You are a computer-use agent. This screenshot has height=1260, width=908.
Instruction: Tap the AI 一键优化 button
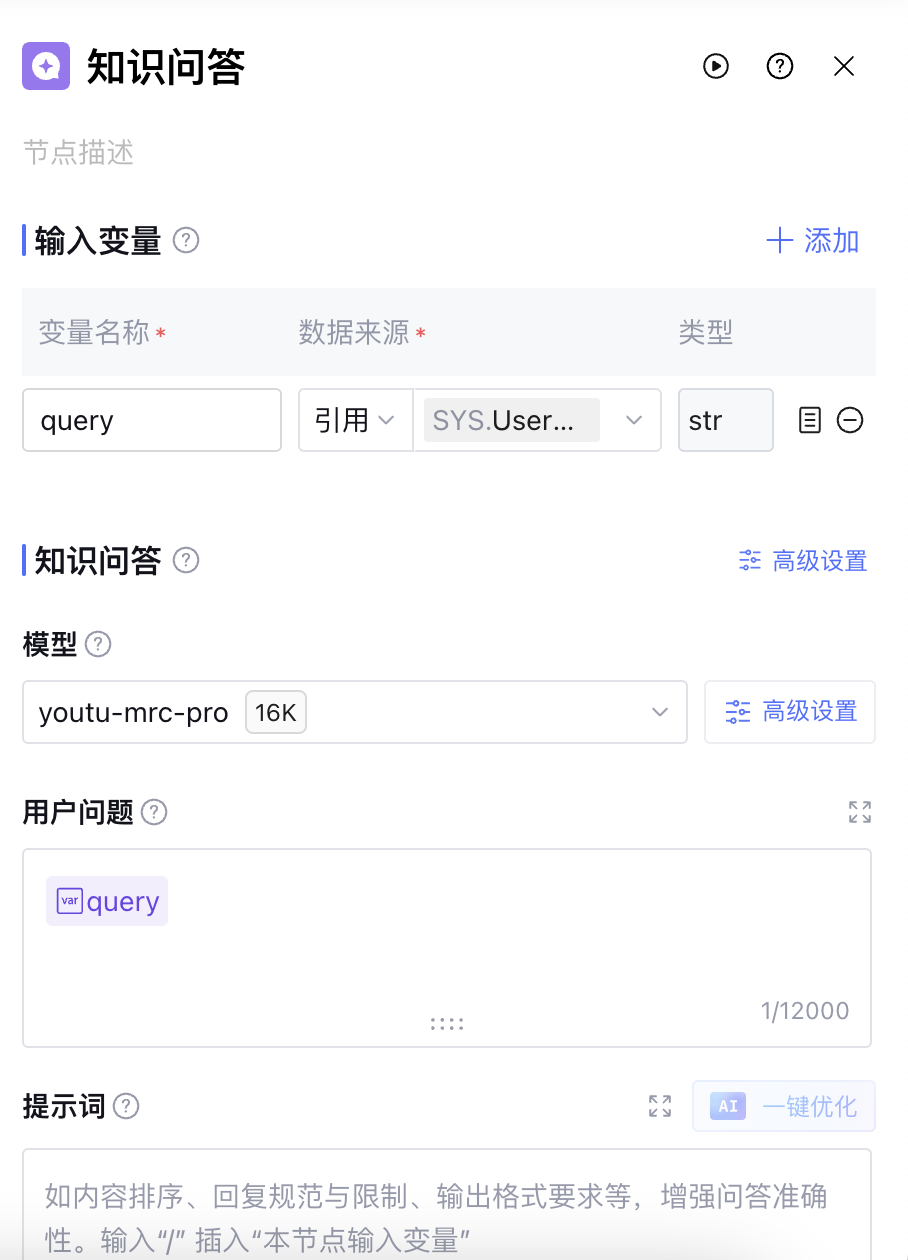(x=784, y=1106)
